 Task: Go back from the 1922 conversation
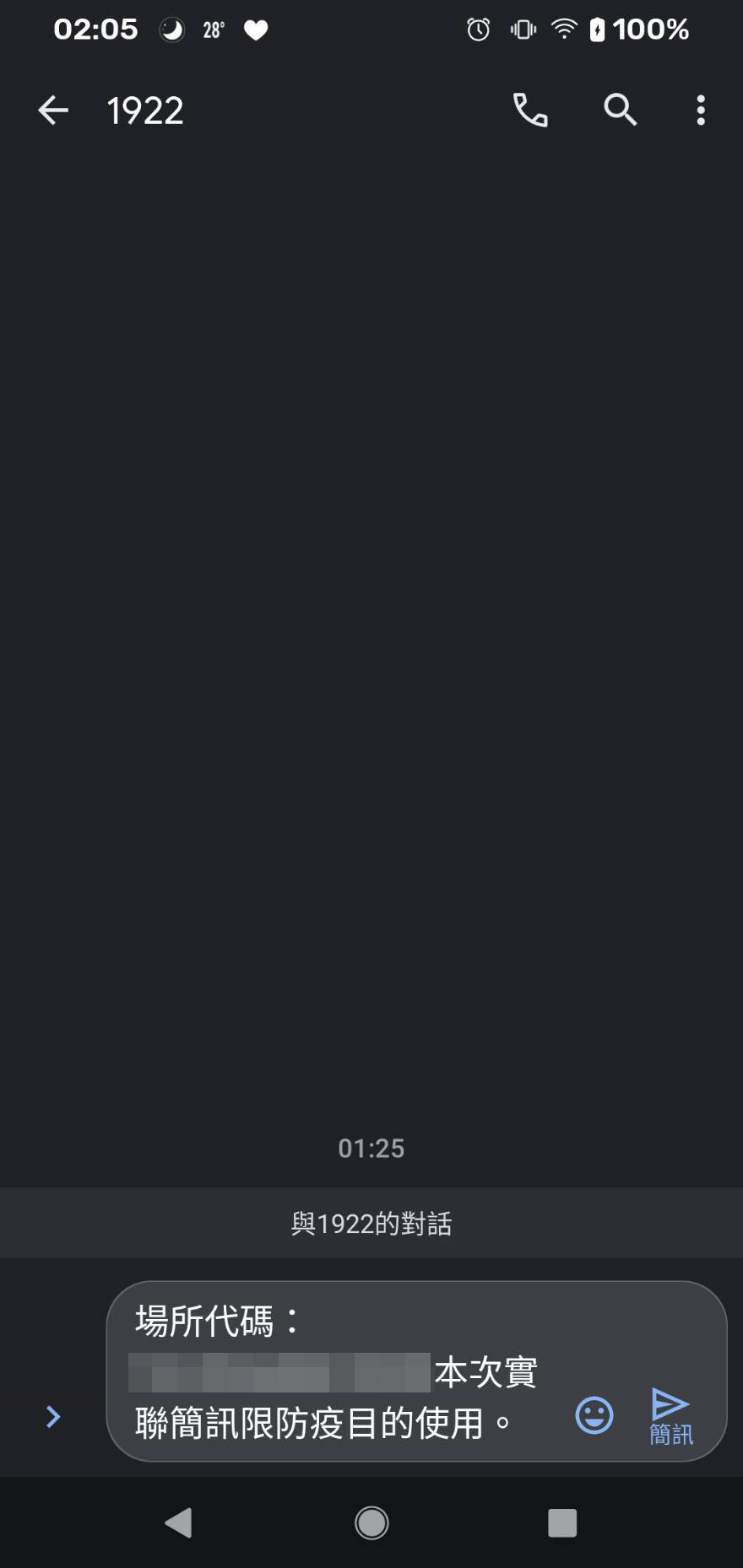click(x=53, y=111)
